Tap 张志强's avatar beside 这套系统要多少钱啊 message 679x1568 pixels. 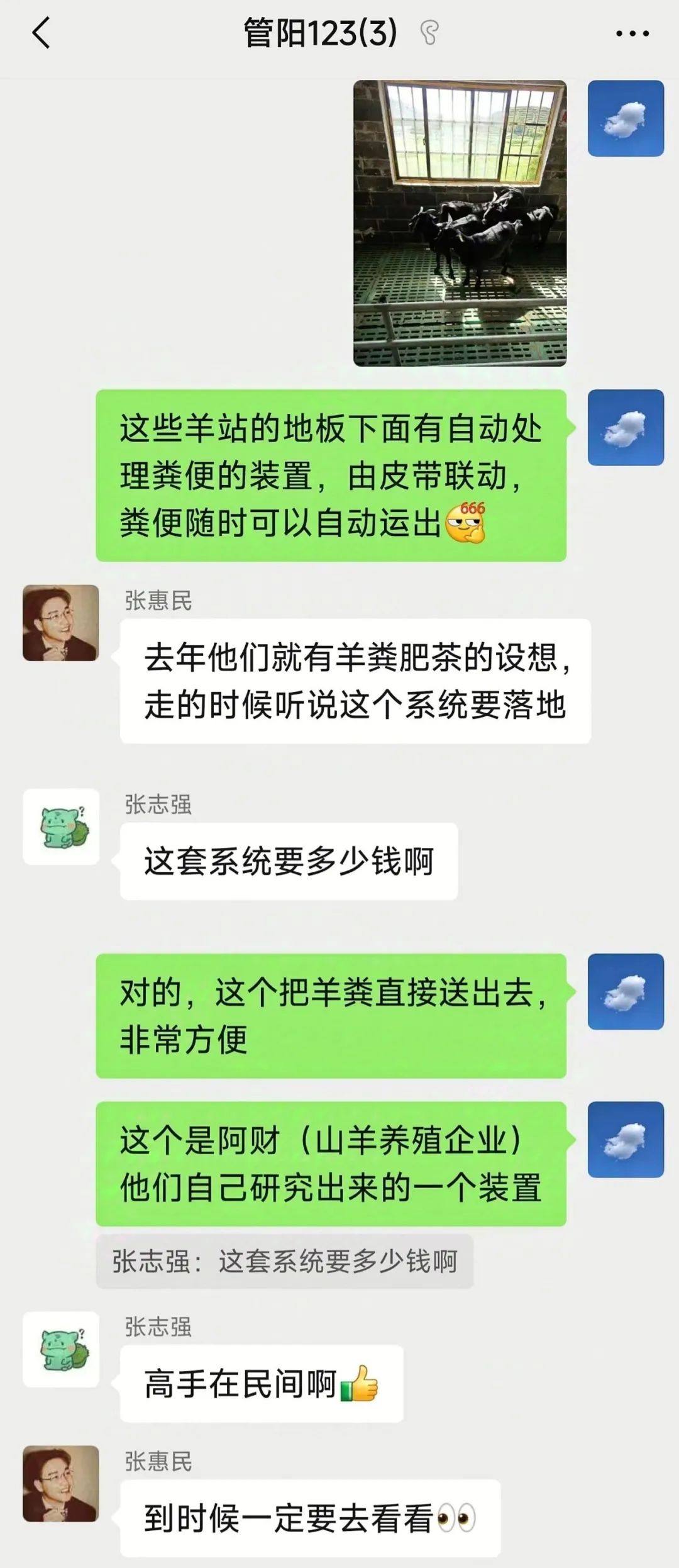coord(61,826)
